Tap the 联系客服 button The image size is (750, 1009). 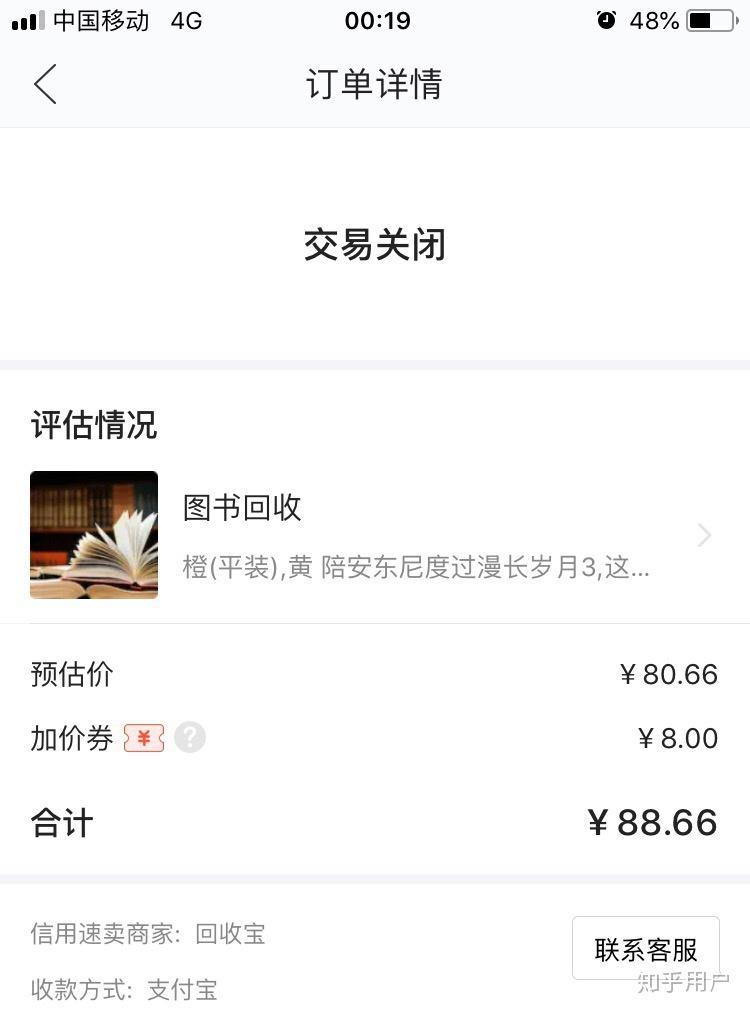point(646,947)
